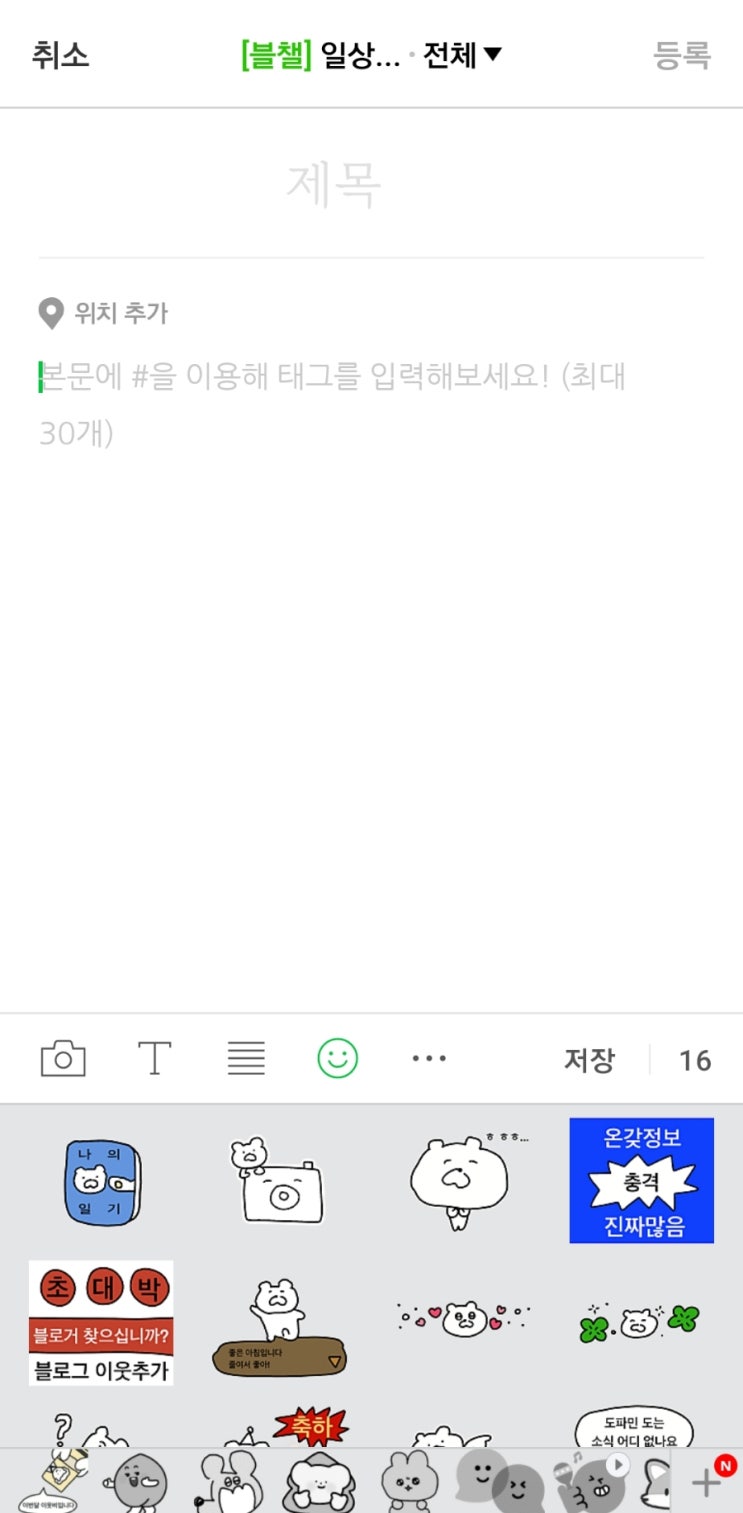Open the text alignment options
This screenshot has width=743, height=1513.
pyautogui.click(x=246, y=1058)
